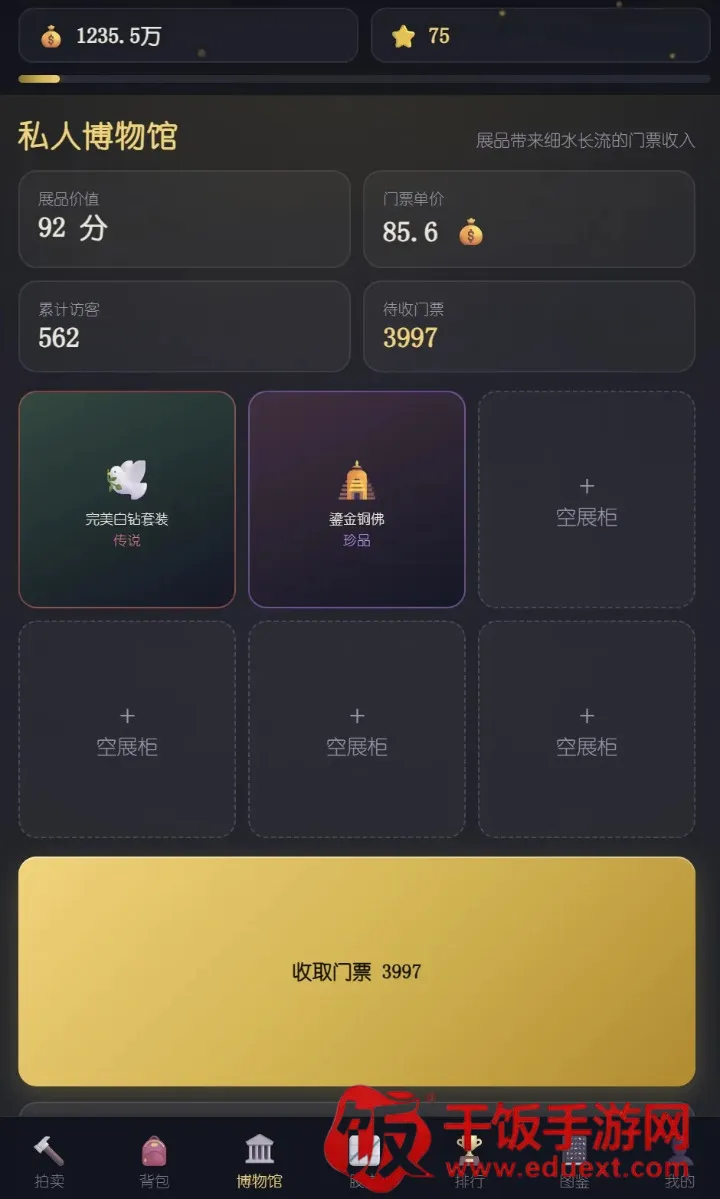Select the 博物馆 tab

pos(259,1161)
